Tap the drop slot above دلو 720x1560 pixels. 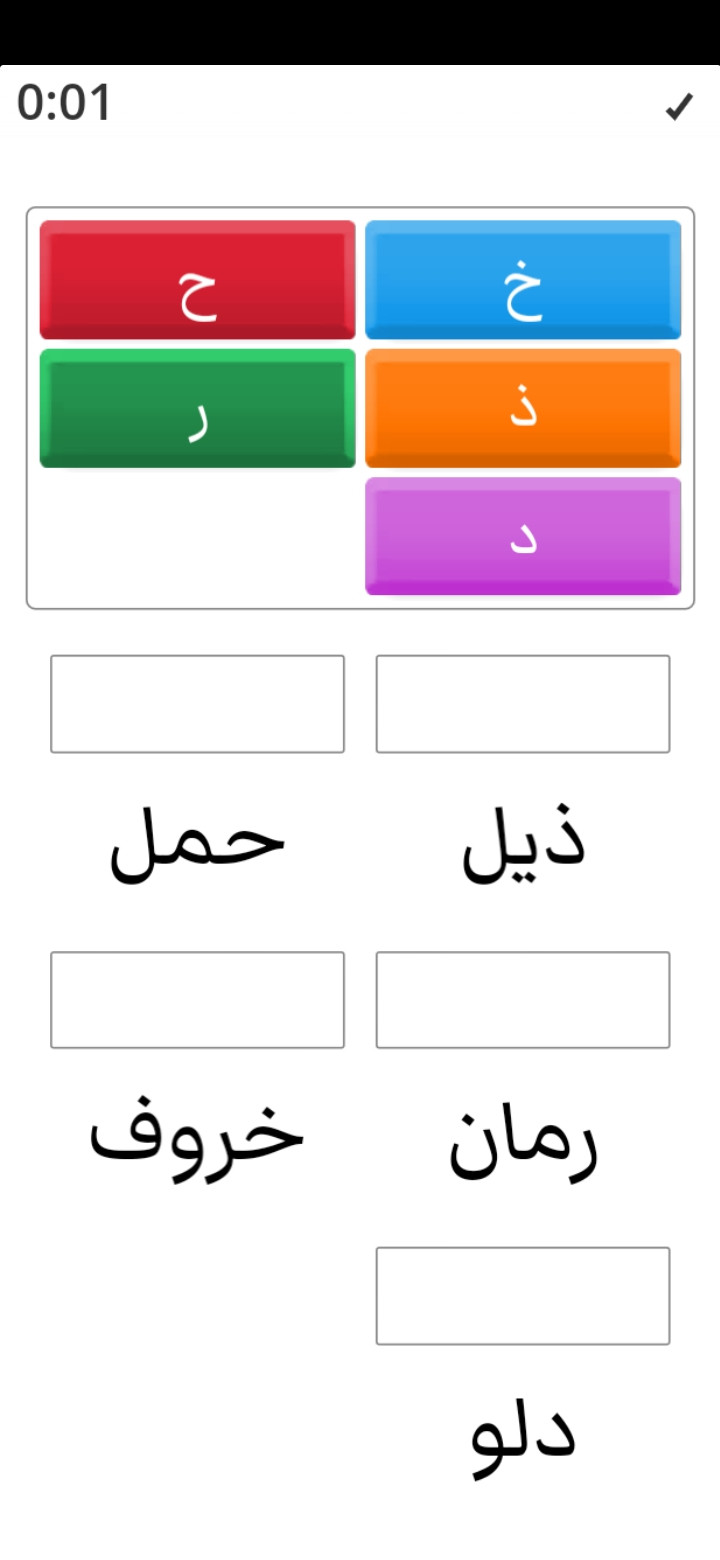point(523,1296)
